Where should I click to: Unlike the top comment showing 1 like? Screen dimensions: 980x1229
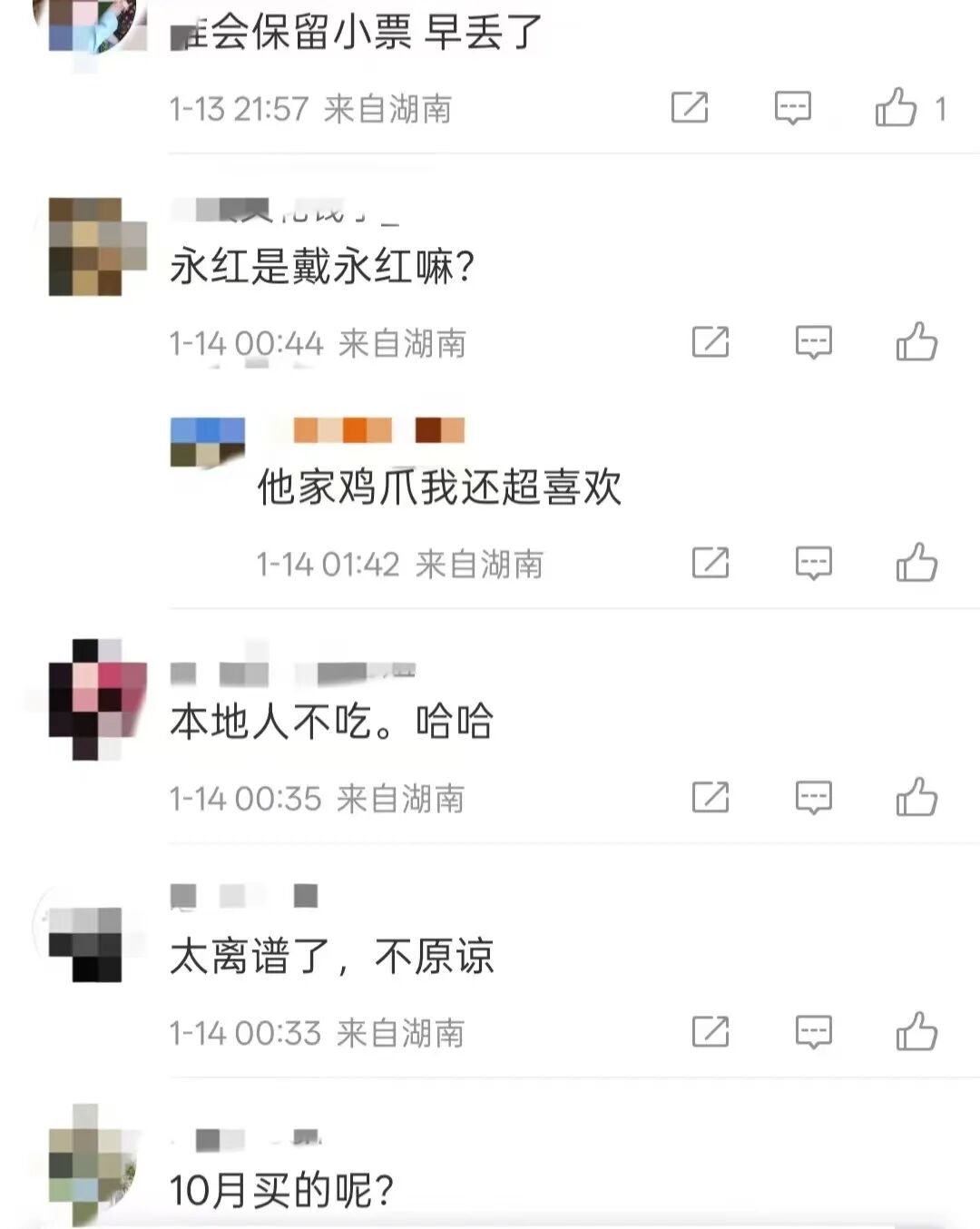click(897, 106)
